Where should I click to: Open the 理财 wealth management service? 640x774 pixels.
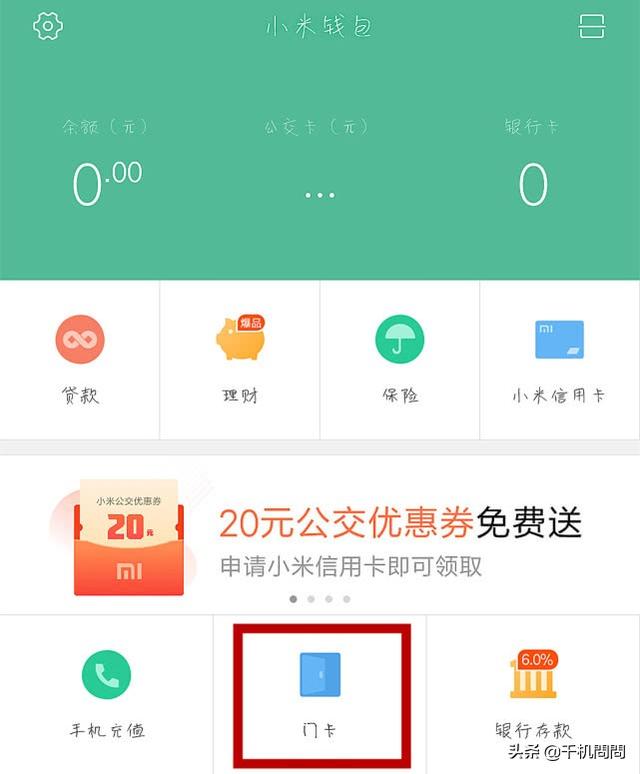click(x=240, y=359)
